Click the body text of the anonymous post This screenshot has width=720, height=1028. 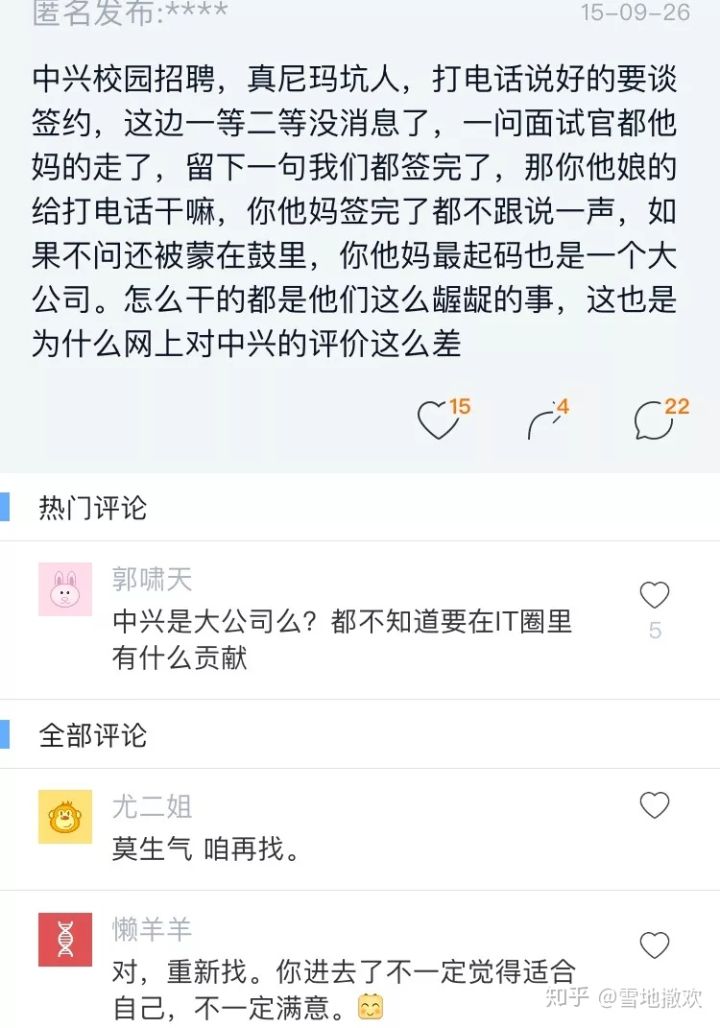pos(350,210)
